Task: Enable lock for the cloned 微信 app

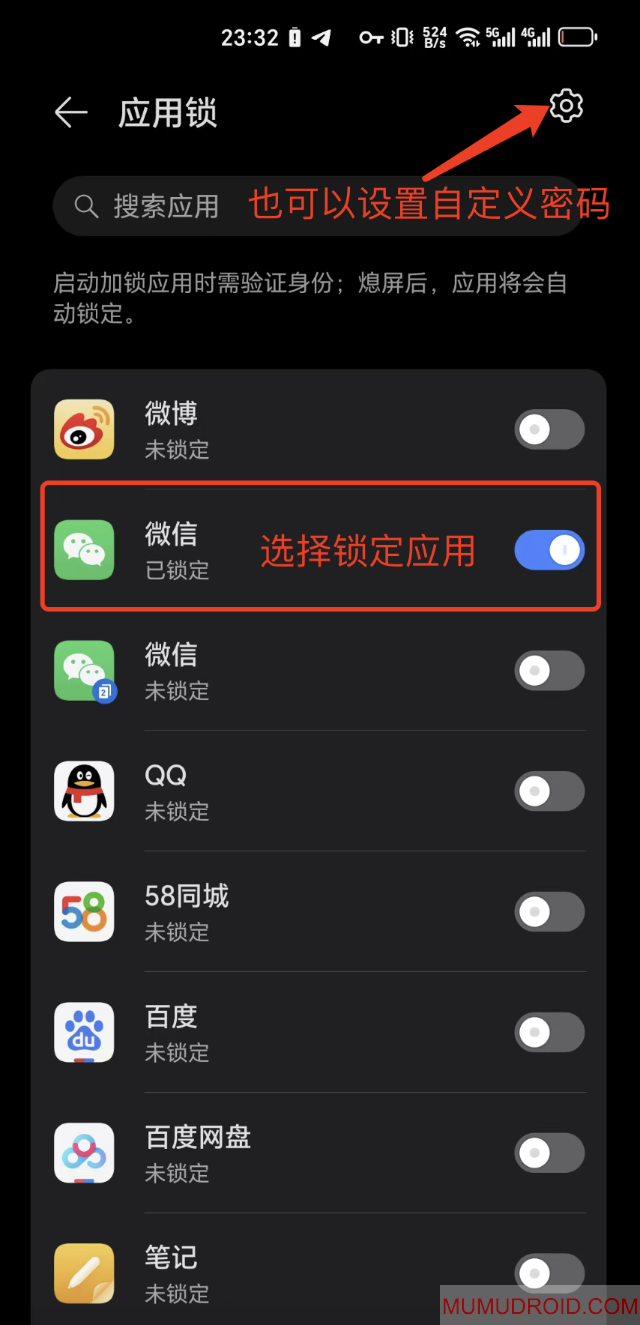Action: point(549,670)
